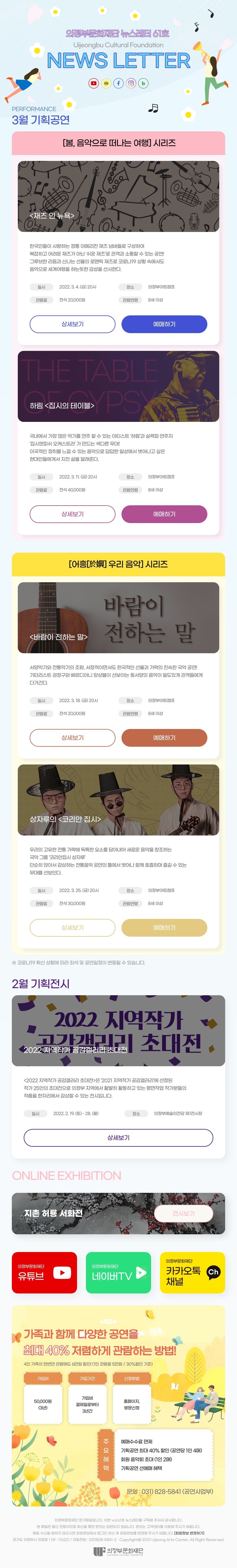The height and width of the screenshot is (1568, 237).
Task: Open the 유튜브 channel banner
Action: coord(44,1273)
